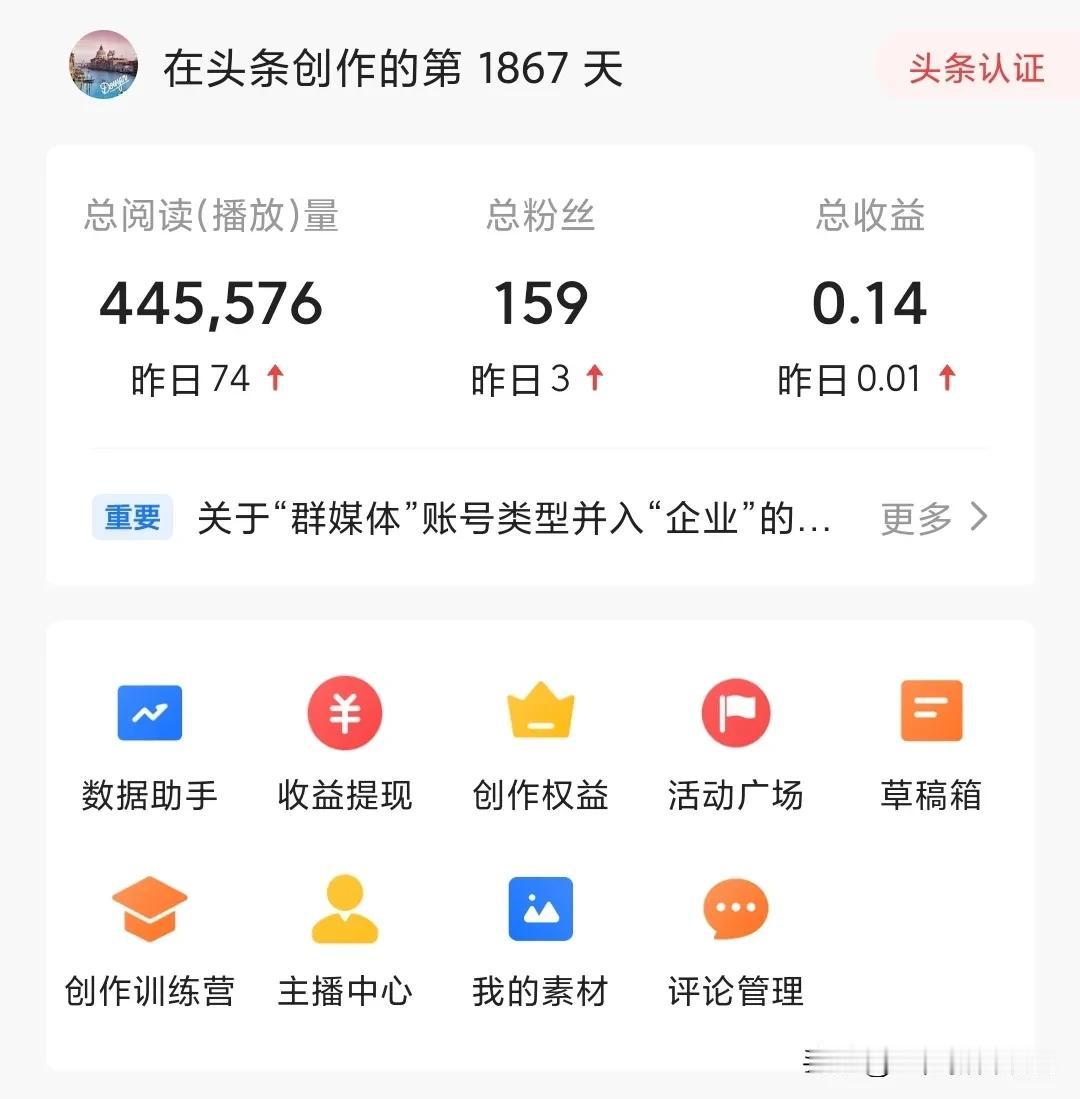The image size is (1080, 1099).
Task: Open the 头条认证 certification page
Action: tap(975, 68)
